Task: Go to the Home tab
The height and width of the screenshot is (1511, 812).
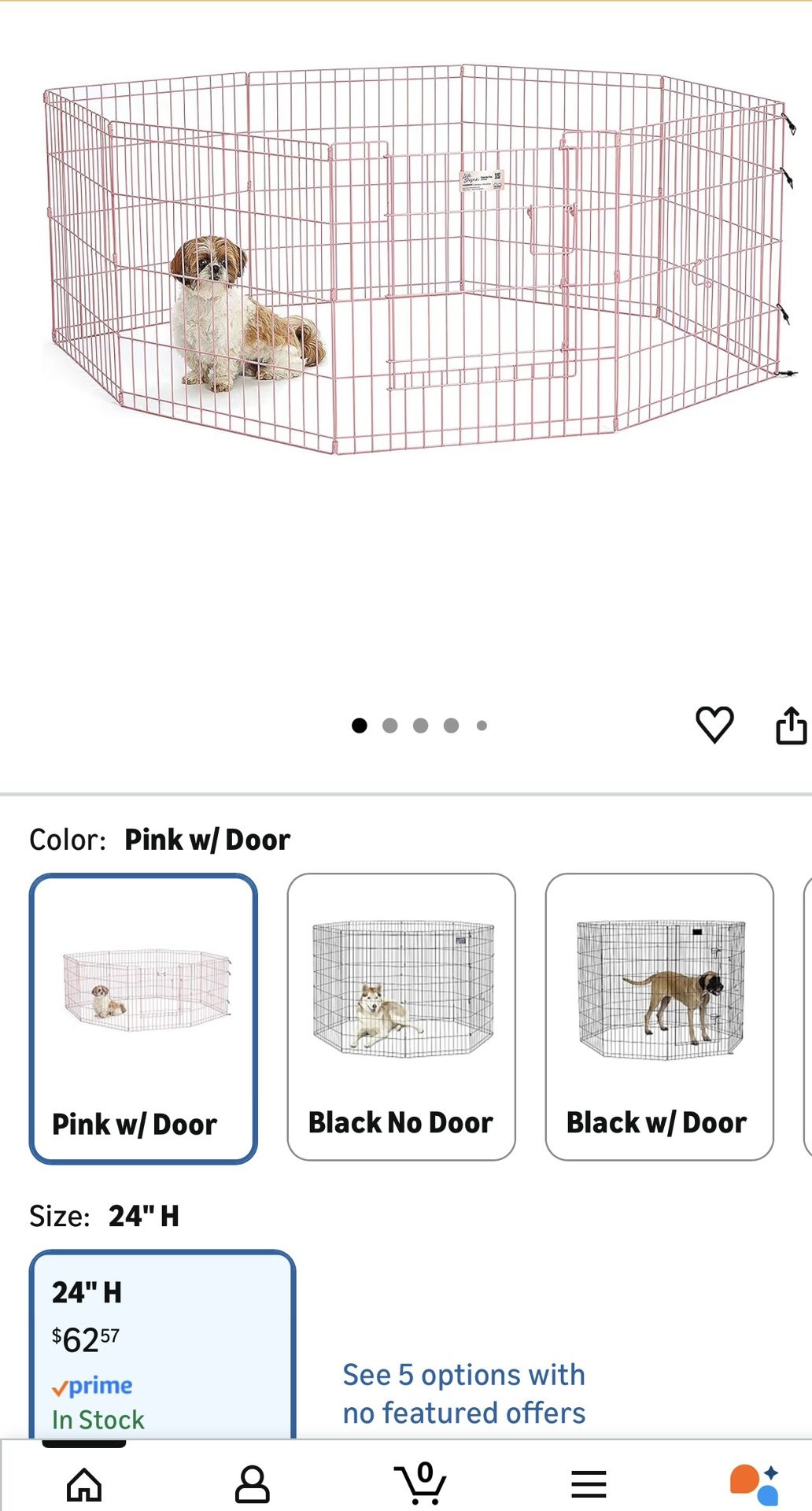Action: pyautogui.click(x=84, y=1483)
